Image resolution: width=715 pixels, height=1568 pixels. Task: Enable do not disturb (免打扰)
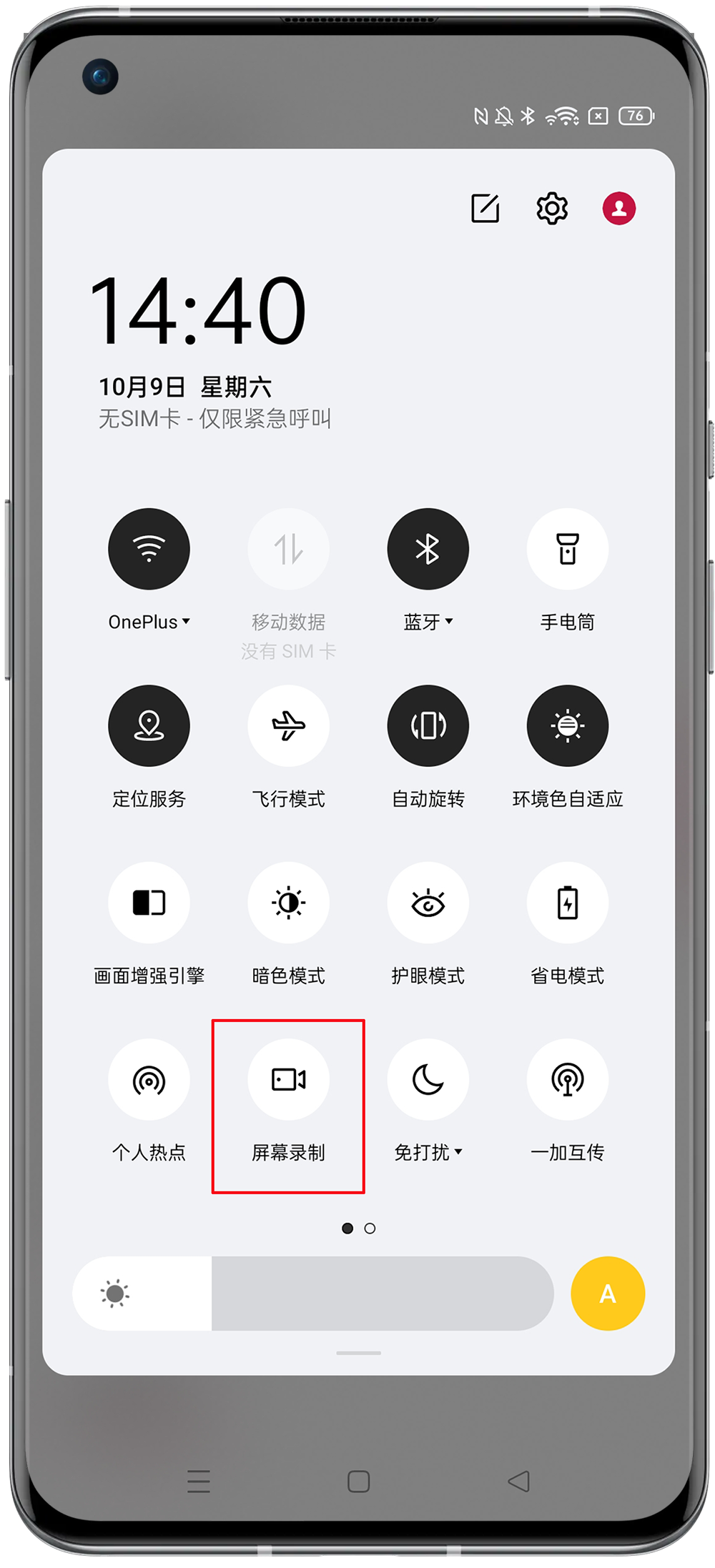click(428, 1080)
